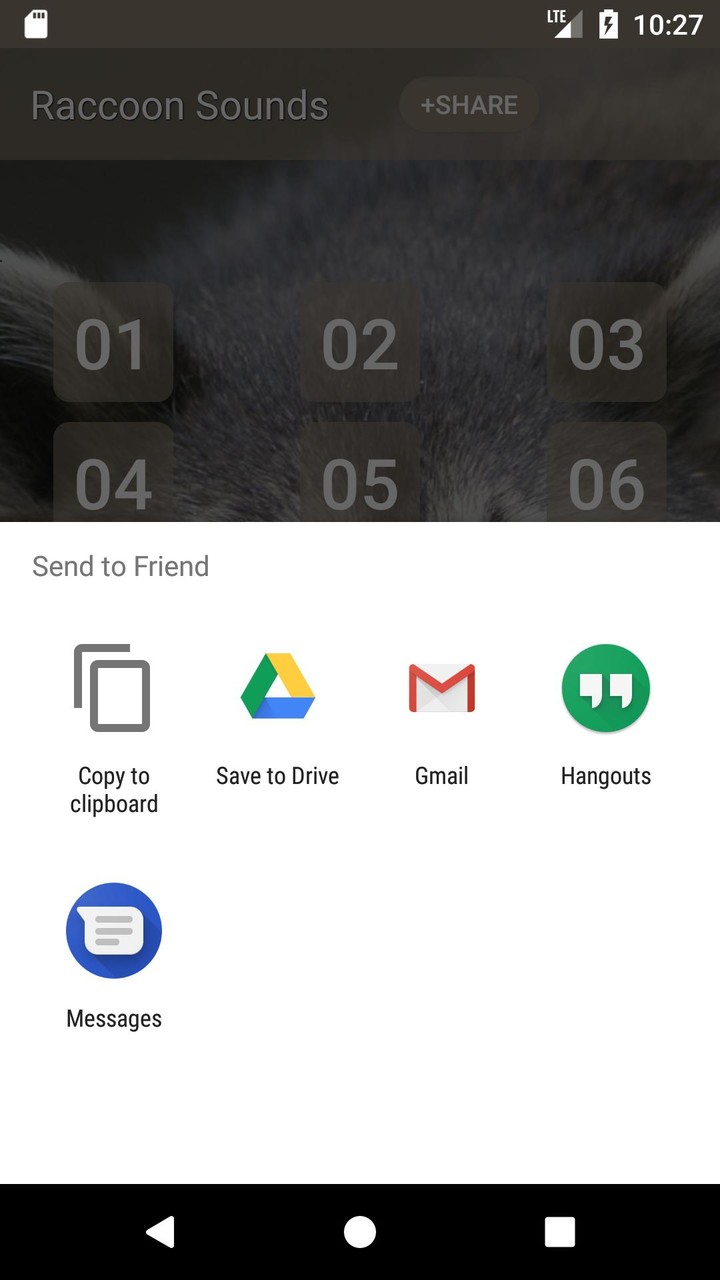This screenshot has height=1280, width=720.
Task: Open the Save to Drive icon
Action: 277,688
